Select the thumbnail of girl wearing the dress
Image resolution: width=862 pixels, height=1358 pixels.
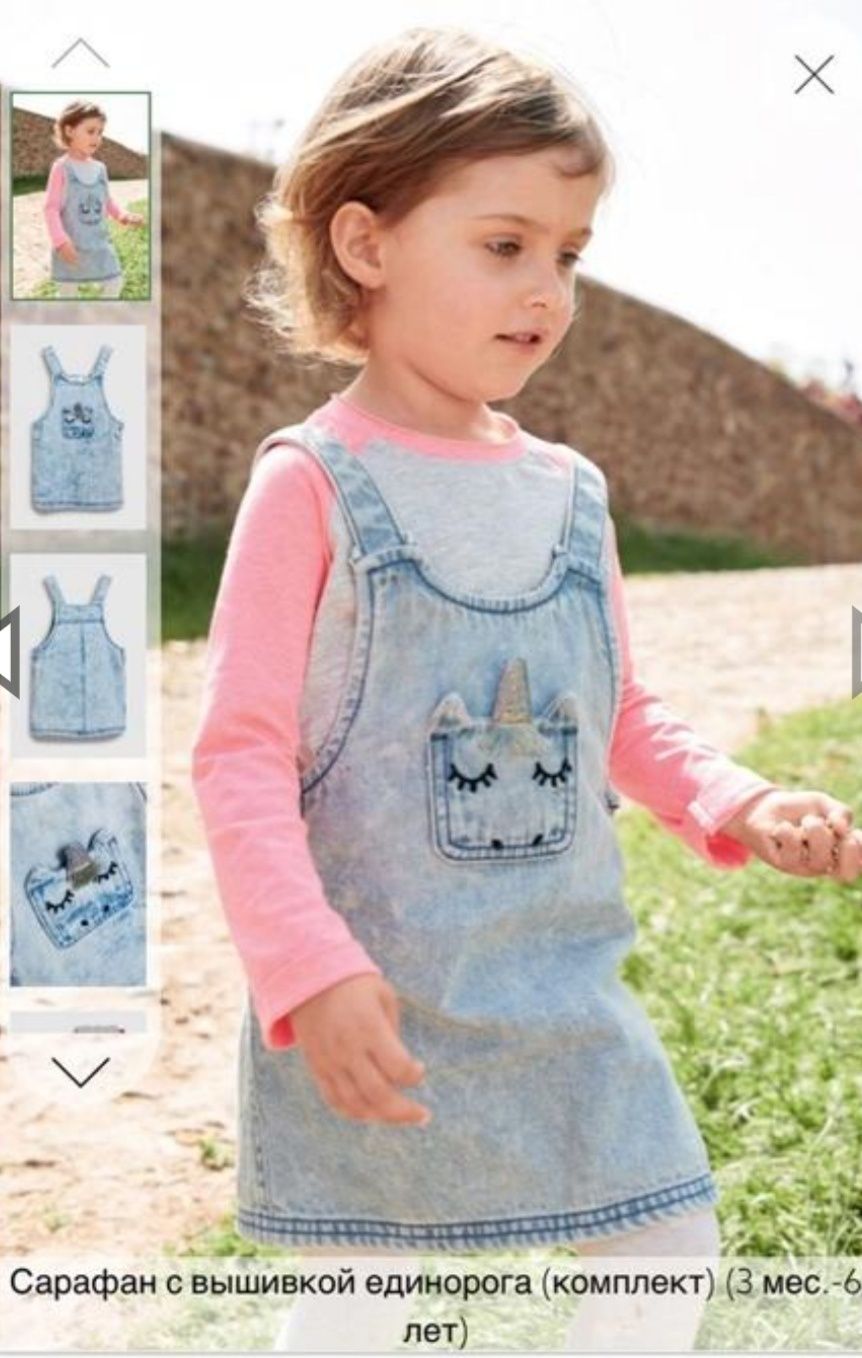(80, 196)
